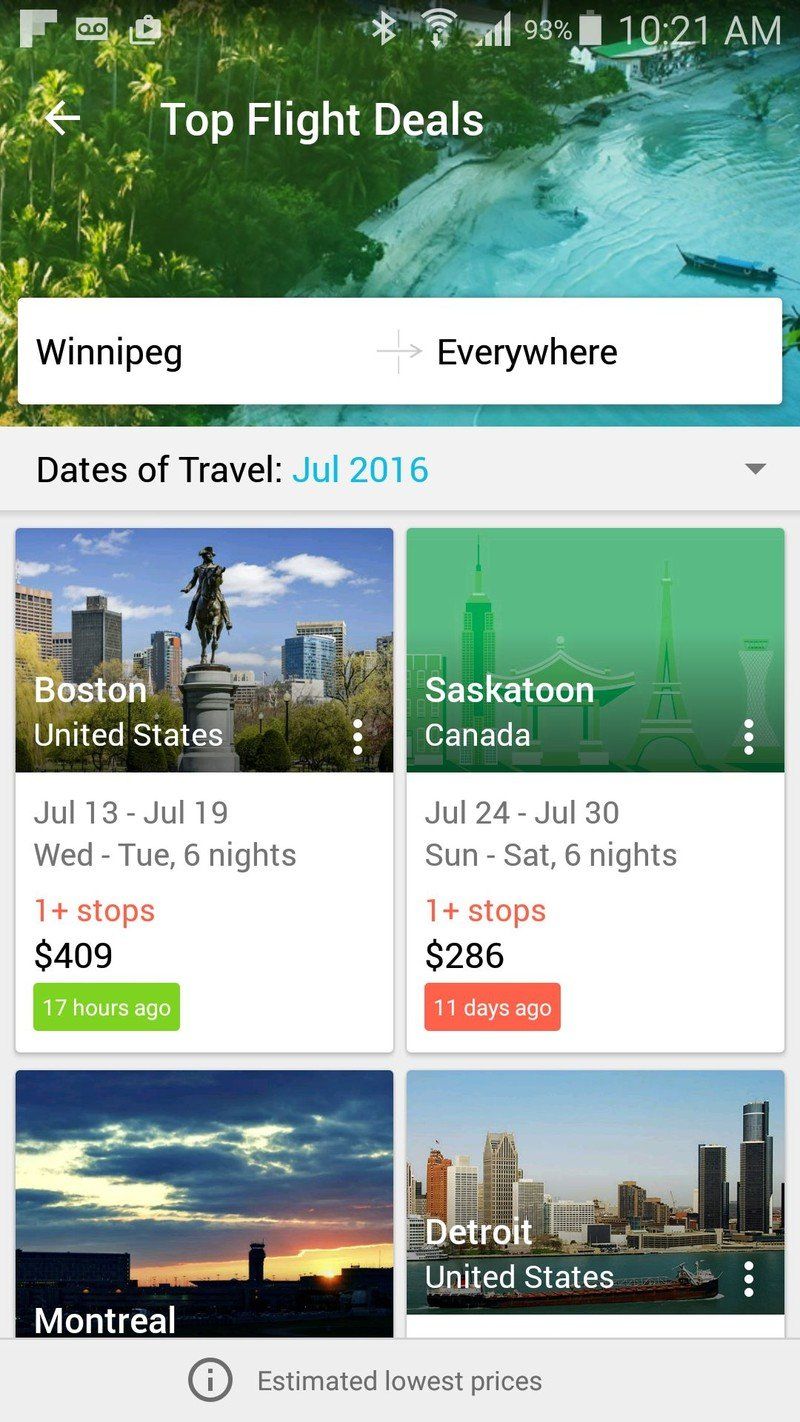Click the '17 hours ago' badge on Boston

pos(106,1007)
